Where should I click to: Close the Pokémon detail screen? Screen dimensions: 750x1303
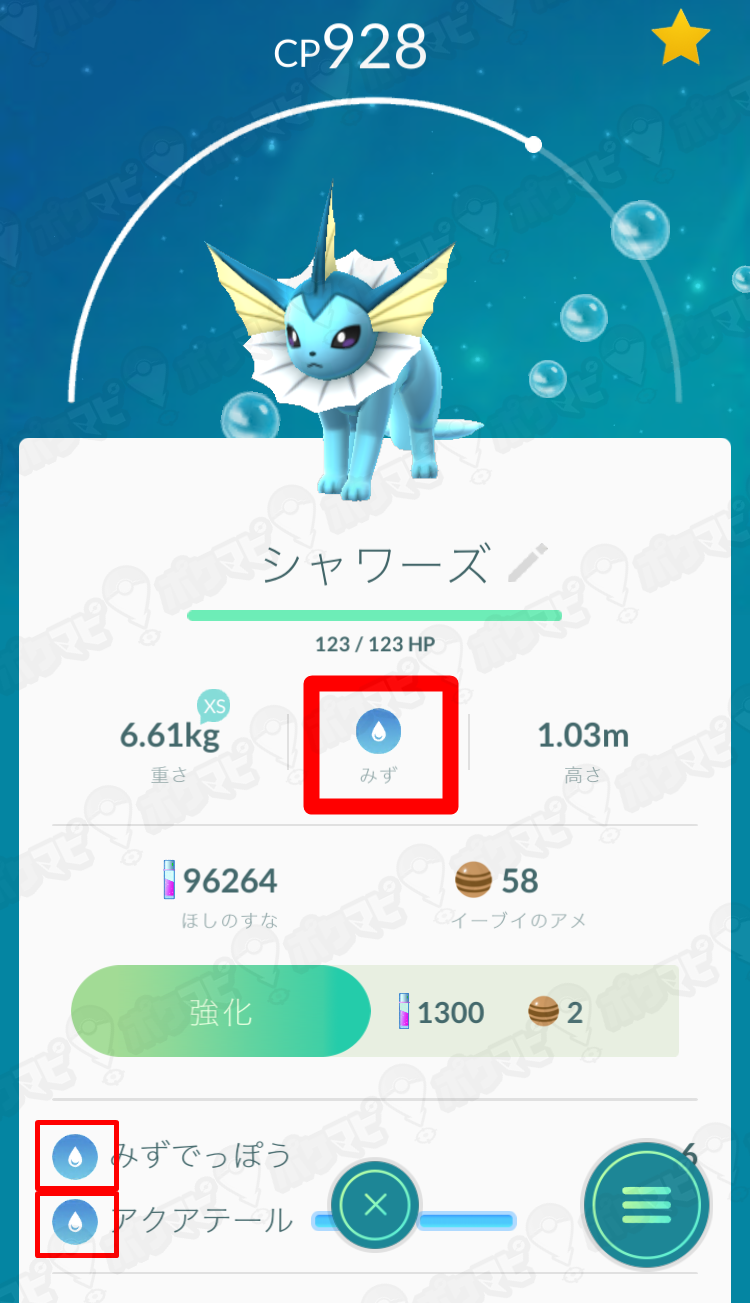coord(376,1205)
